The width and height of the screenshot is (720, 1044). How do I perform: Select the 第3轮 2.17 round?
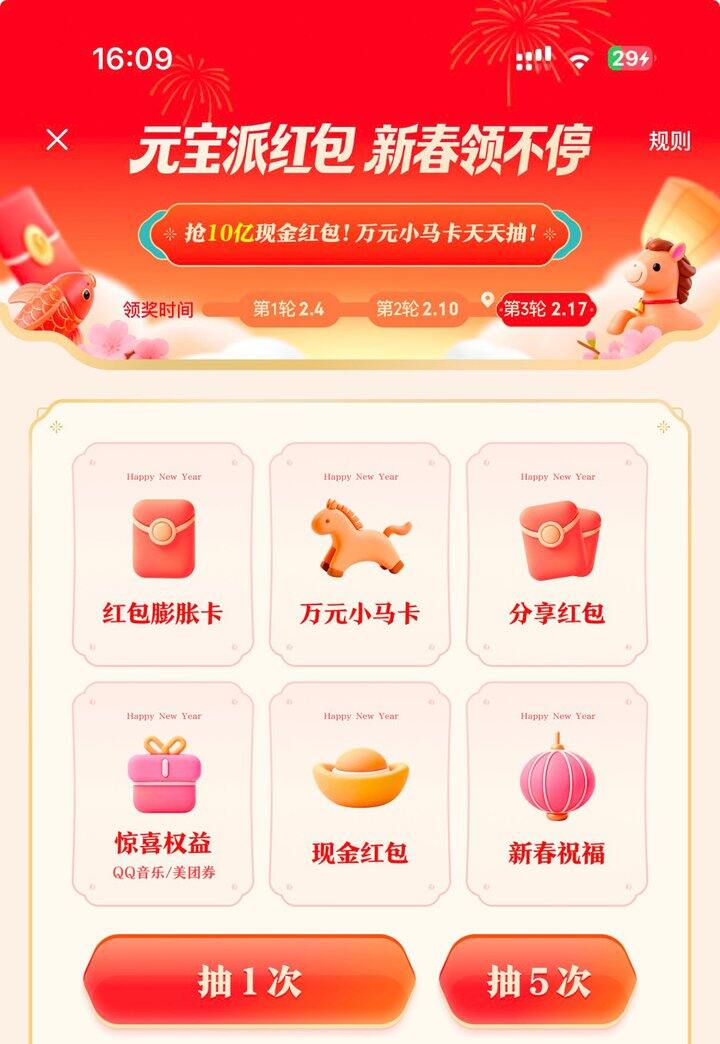coord(545,308)
